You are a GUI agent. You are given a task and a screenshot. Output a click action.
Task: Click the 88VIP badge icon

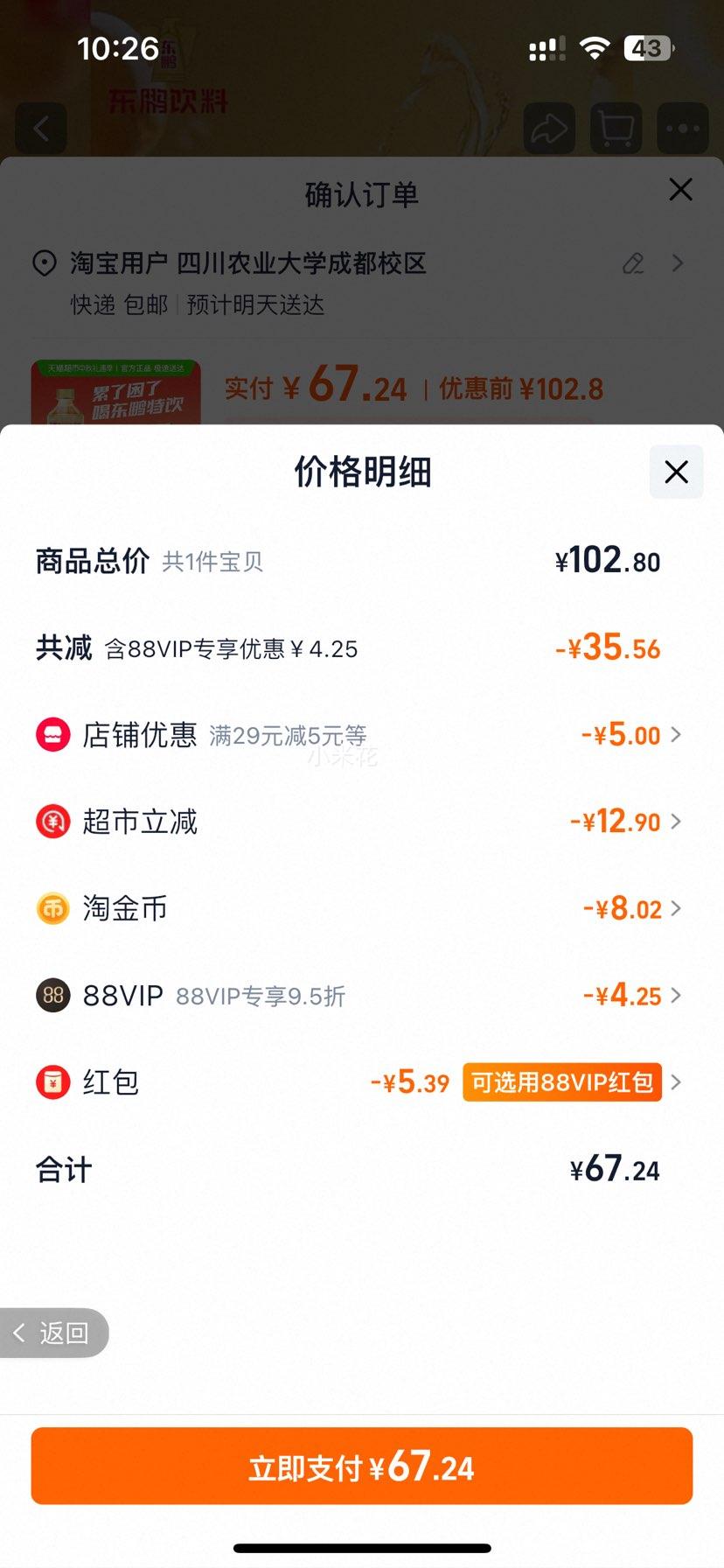(52, 995)
